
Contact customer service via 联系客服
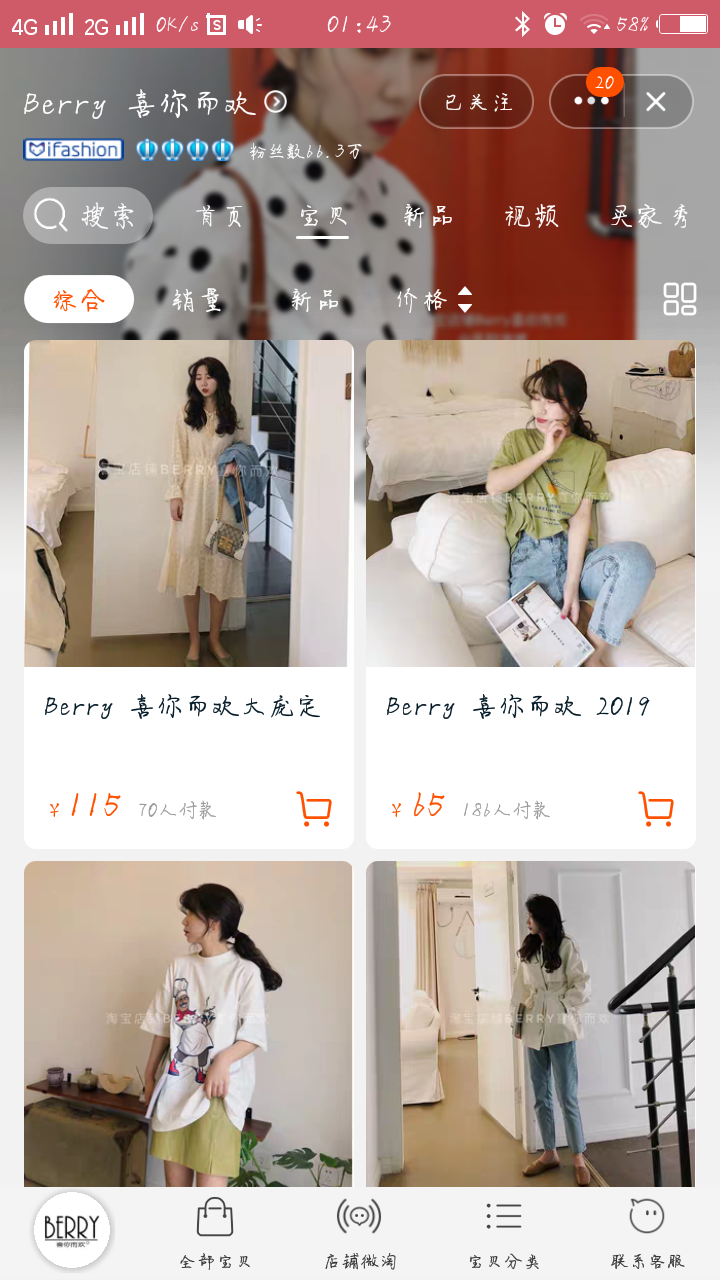click(647, 1232)
